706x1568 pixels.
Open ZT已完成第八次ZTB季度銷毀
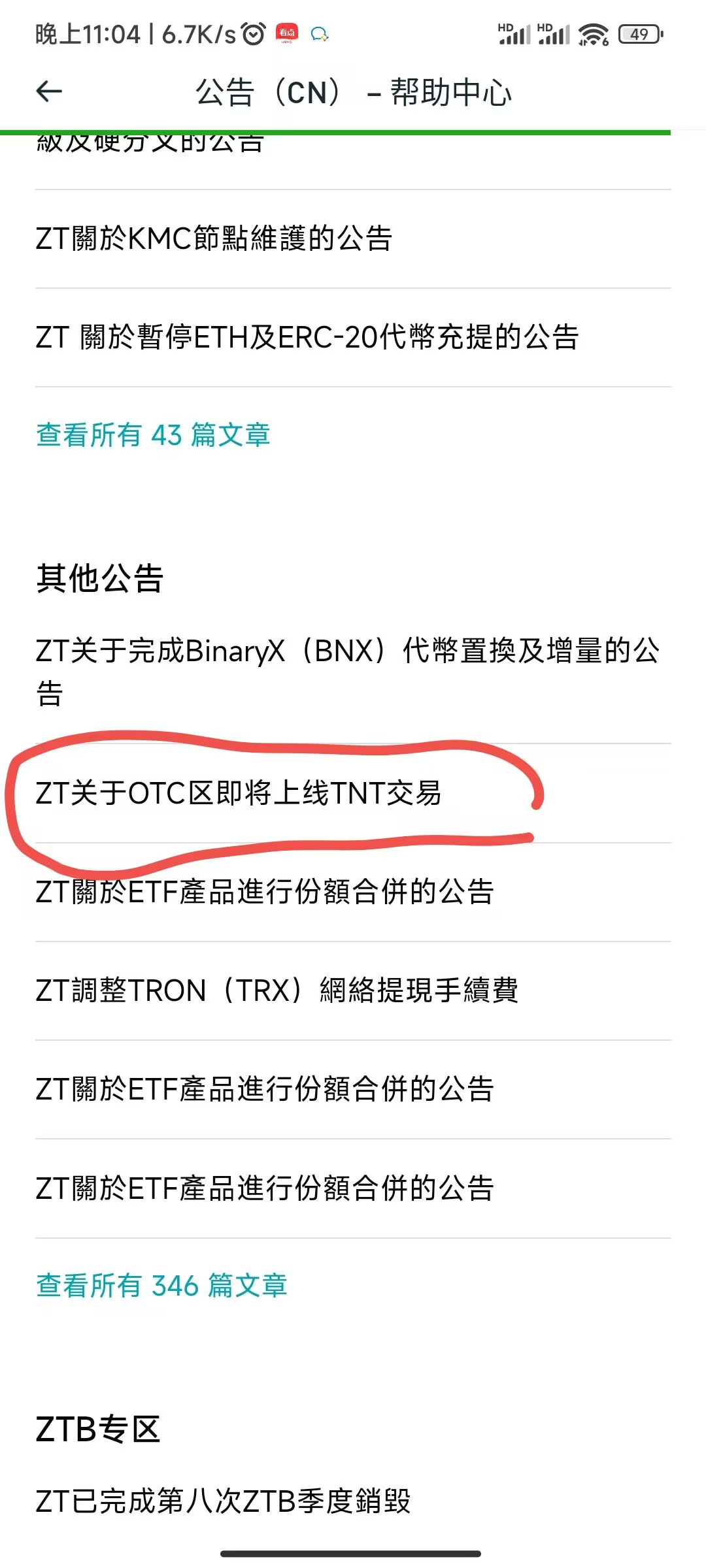tap(223, 1501)
